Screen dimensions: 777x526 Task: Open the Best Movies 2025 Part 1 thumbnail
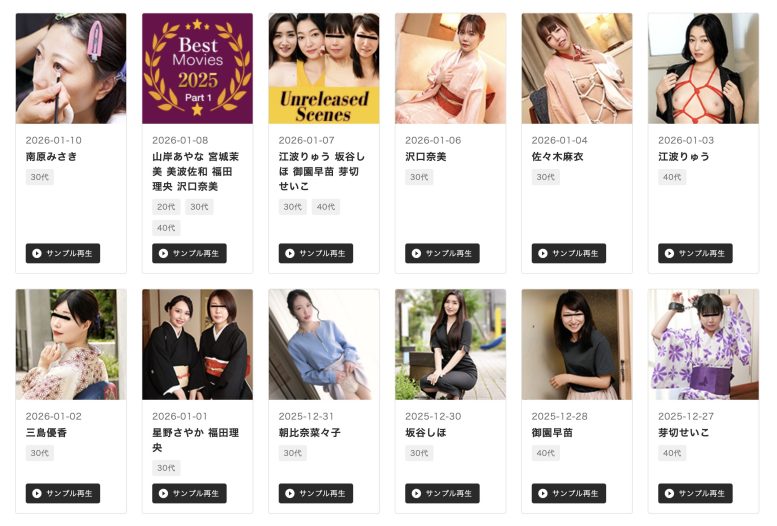click(x=197, y=68)
